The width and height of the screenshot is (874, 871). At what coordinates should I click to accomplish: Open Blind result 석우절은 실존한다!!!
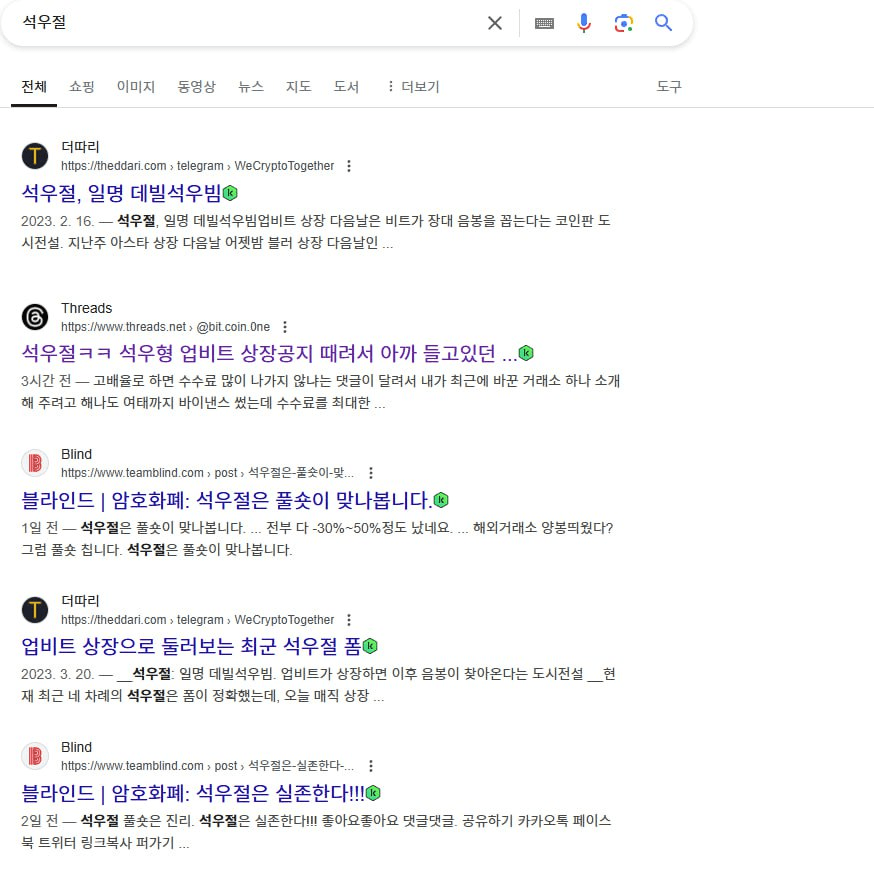point(192,793)
